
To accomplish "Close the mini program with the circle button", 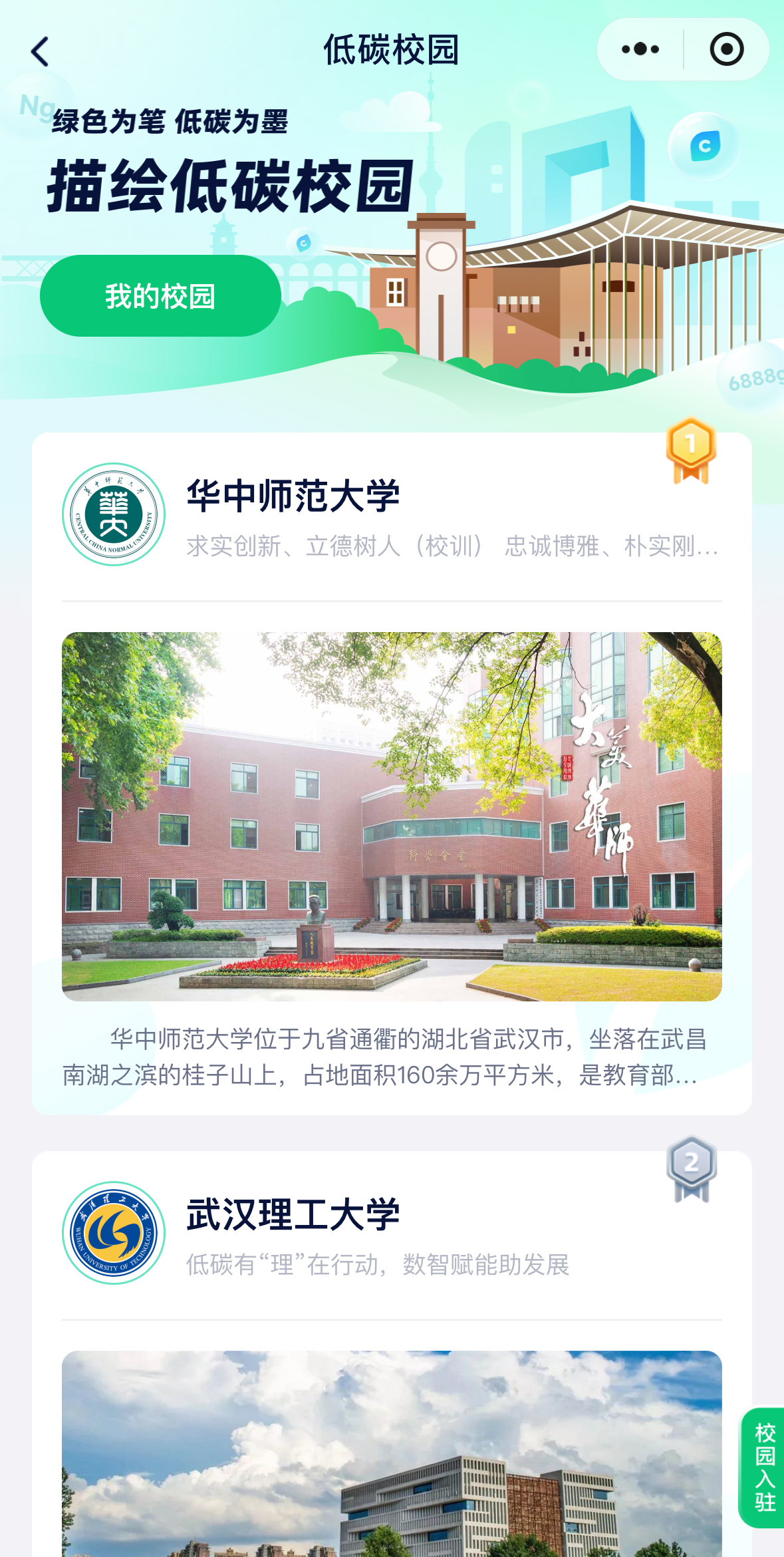I will click(x=726, y=49).
